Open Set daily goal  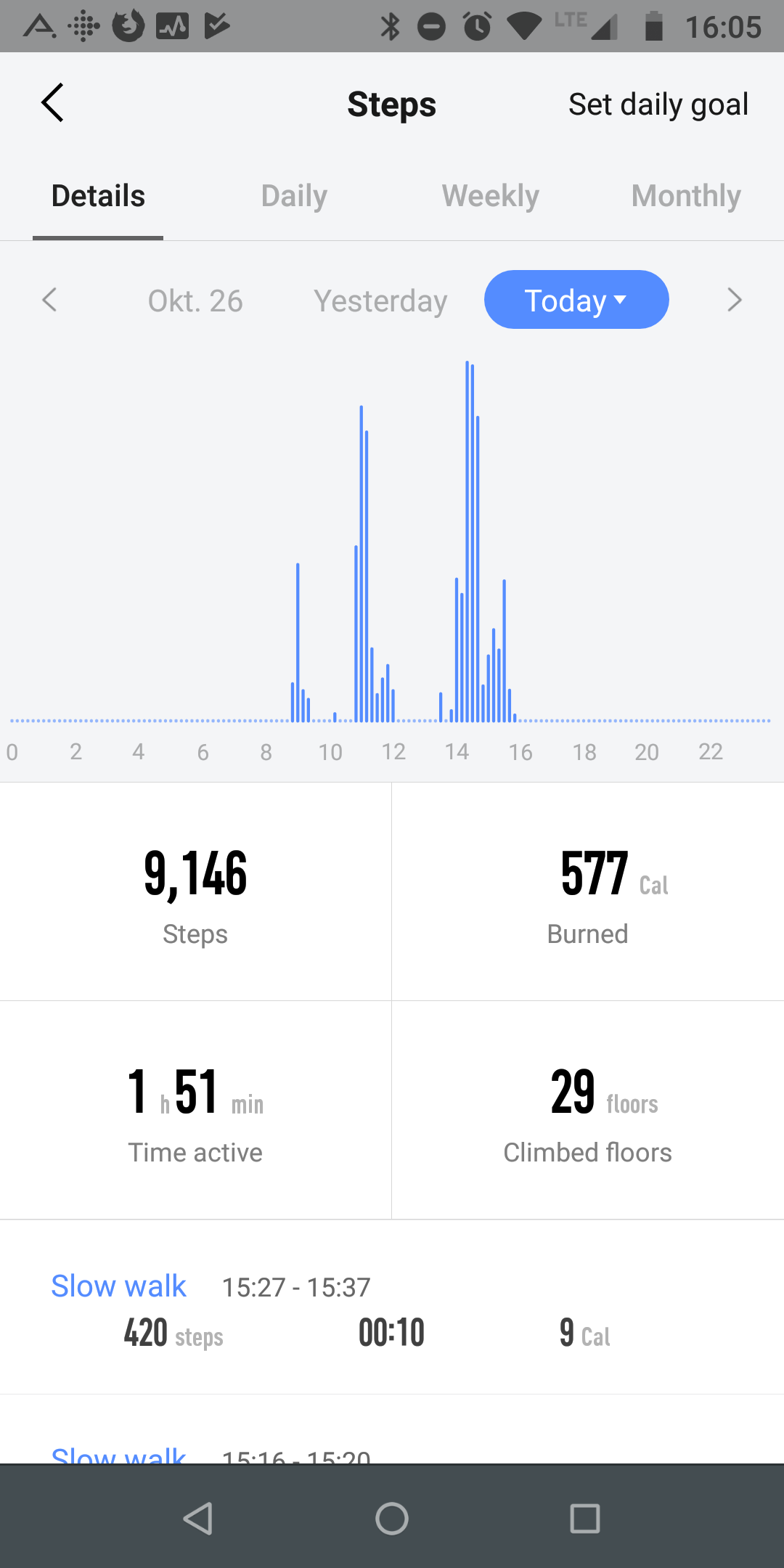pyautogui.click(x=658, y=105)
